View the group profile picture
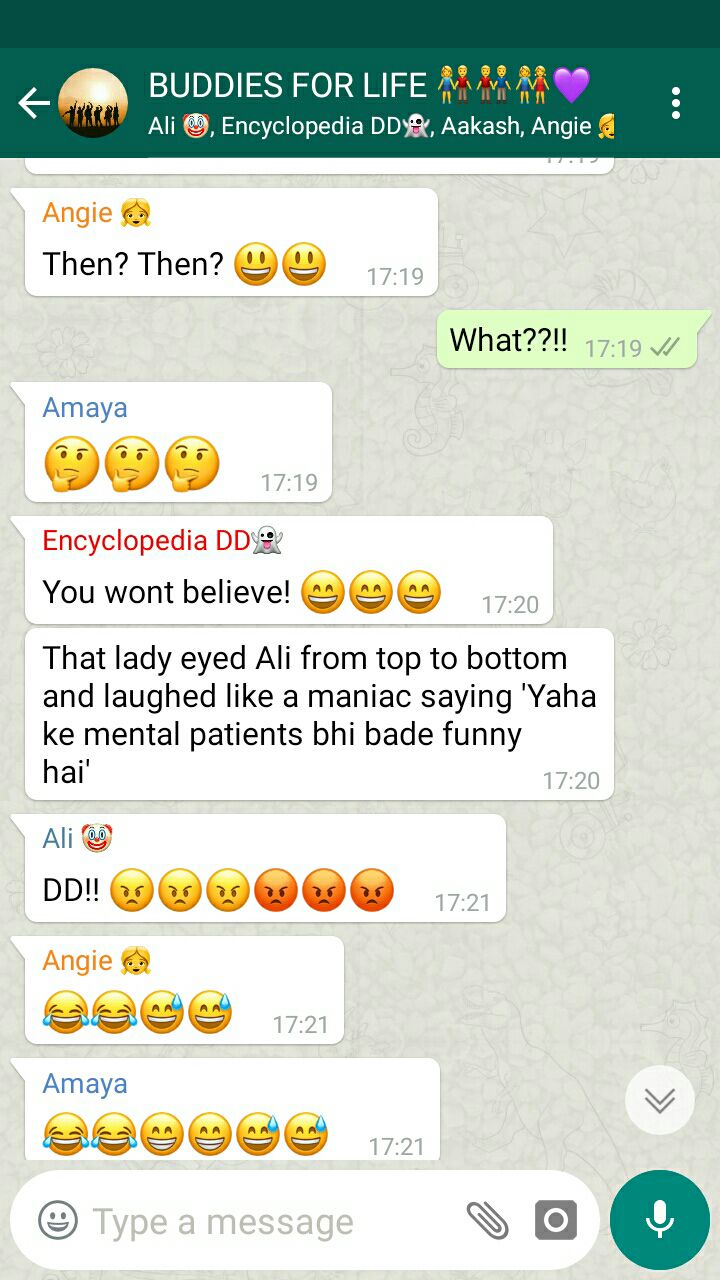 click(x=93, y=103)
